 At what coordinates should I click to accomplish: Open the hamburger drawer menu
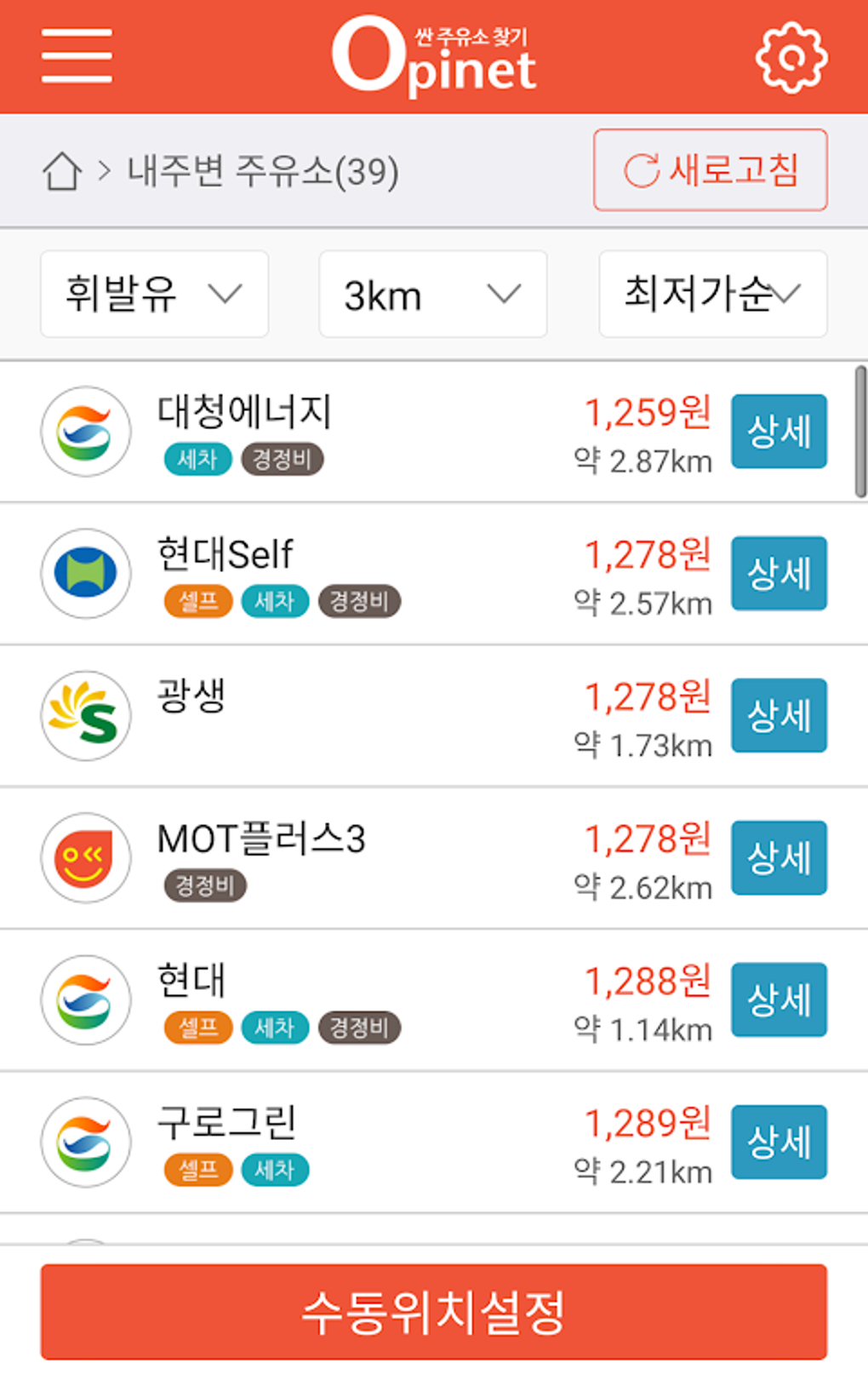[x=77, y=56]
